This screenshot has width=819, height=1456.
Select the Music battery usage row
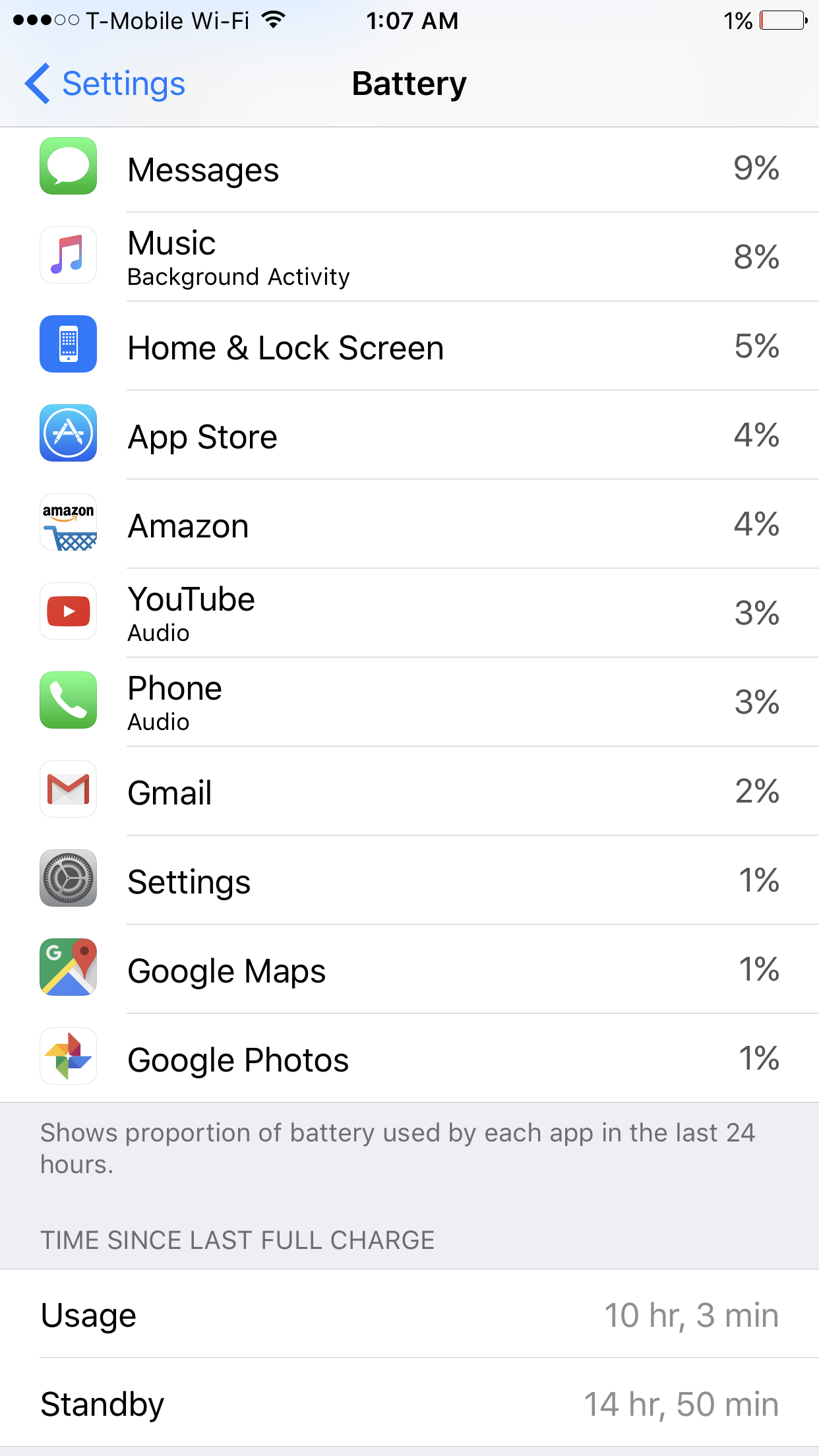click(409, 257)
